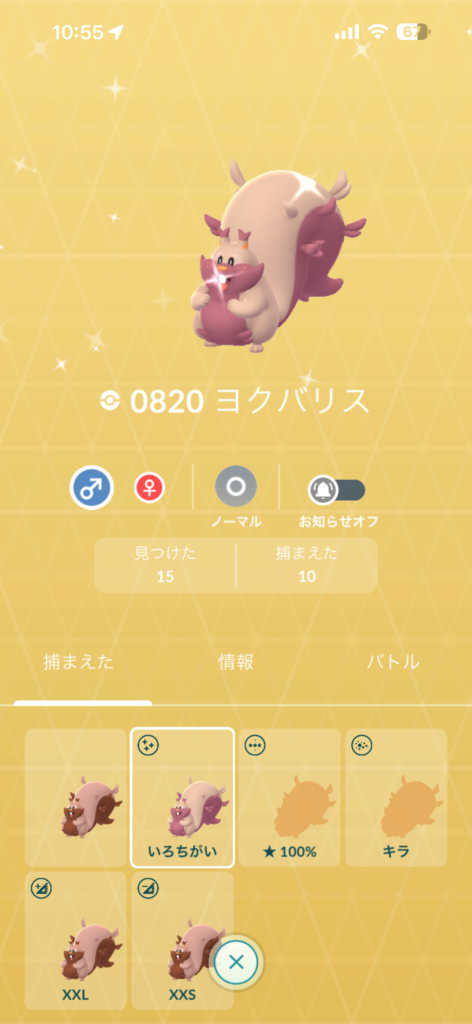472x1024 pixels.
Task: Switch to the バトル tab
Action: 392,662
